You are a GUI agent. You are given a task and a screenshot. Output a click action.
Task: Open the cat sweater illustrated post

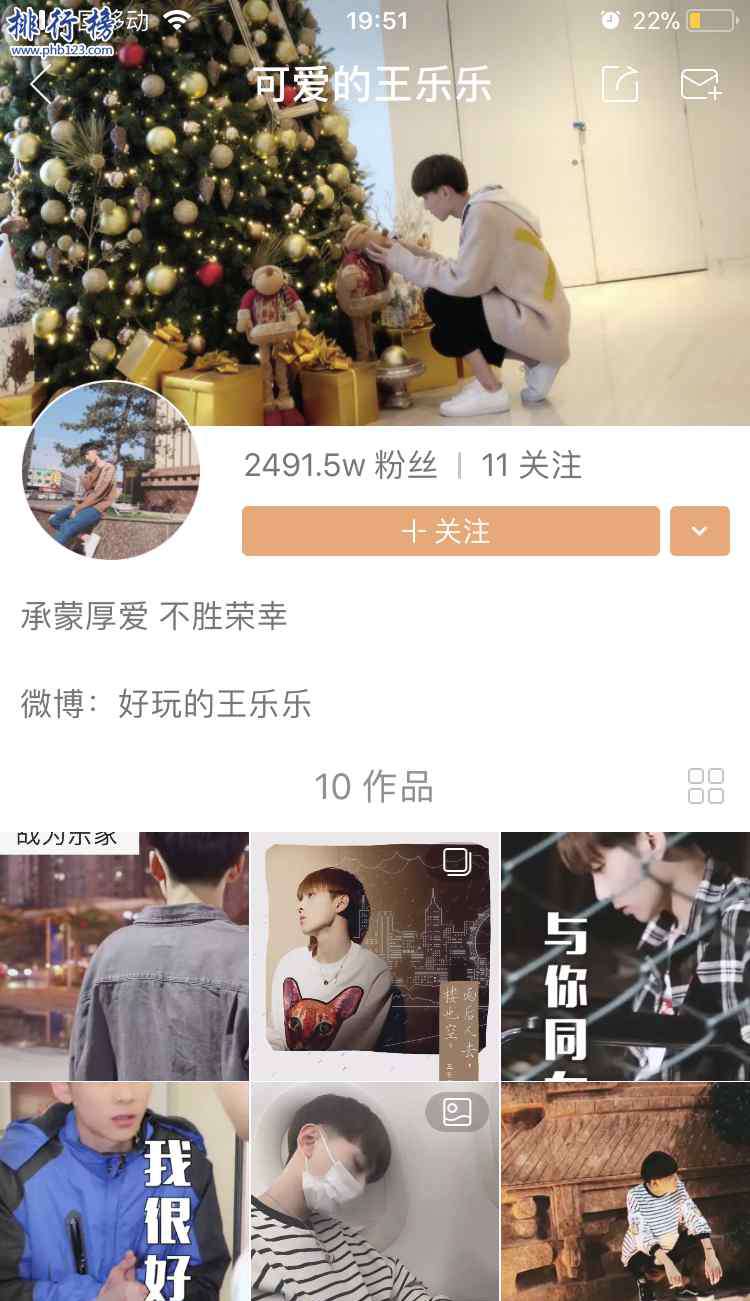click(x=375, y=956)
